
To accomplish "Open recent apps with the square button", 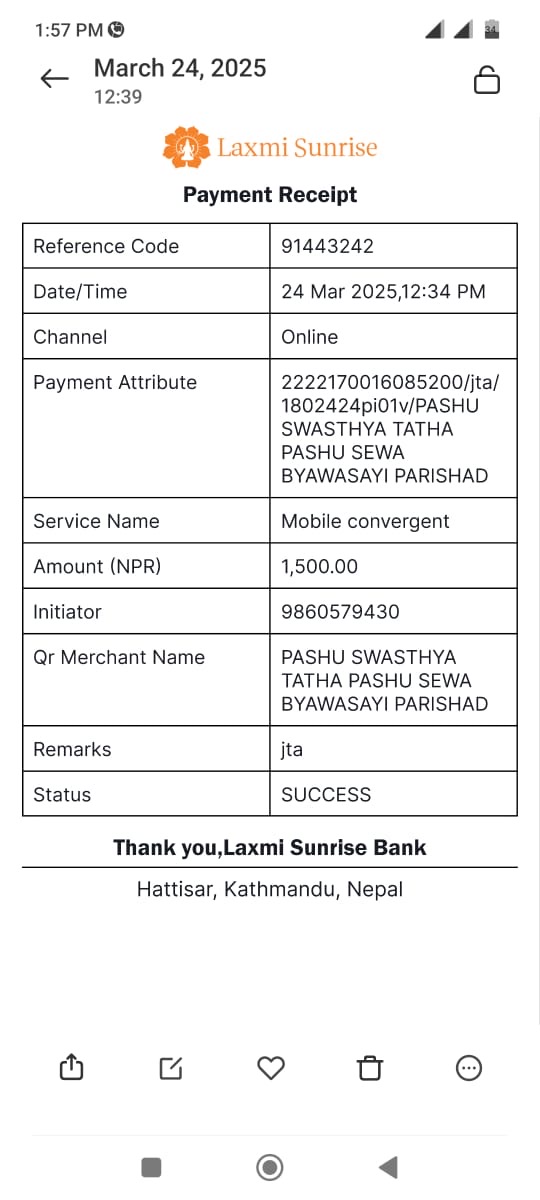I will point(151,1166).
